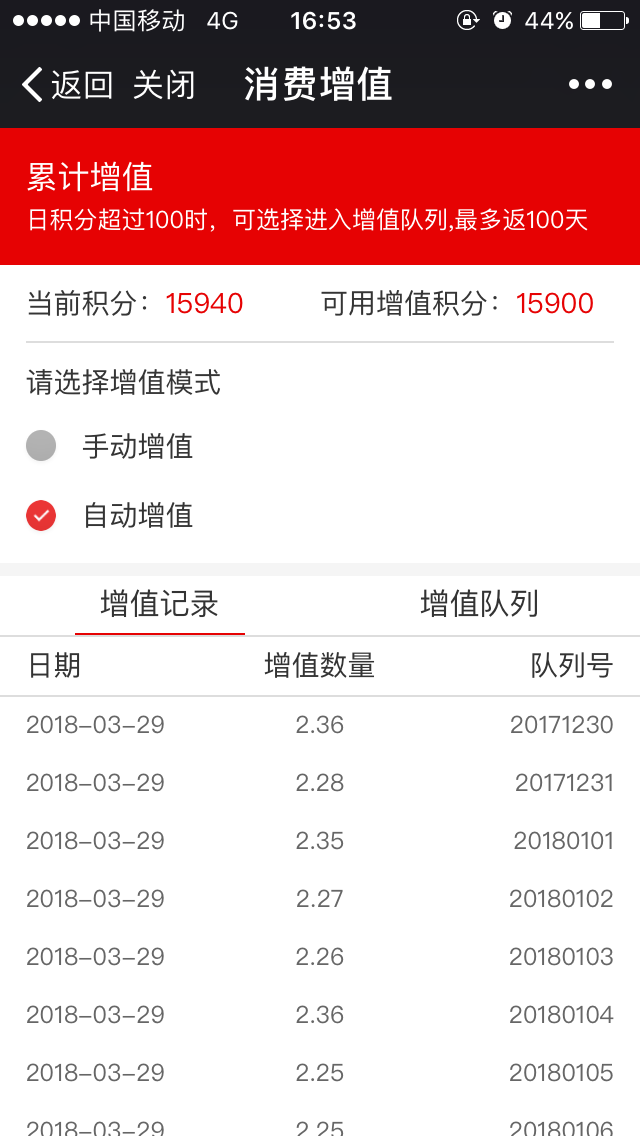Switch to the 增值记录 tab
The image size is (640, 1136).
point(159,604)
